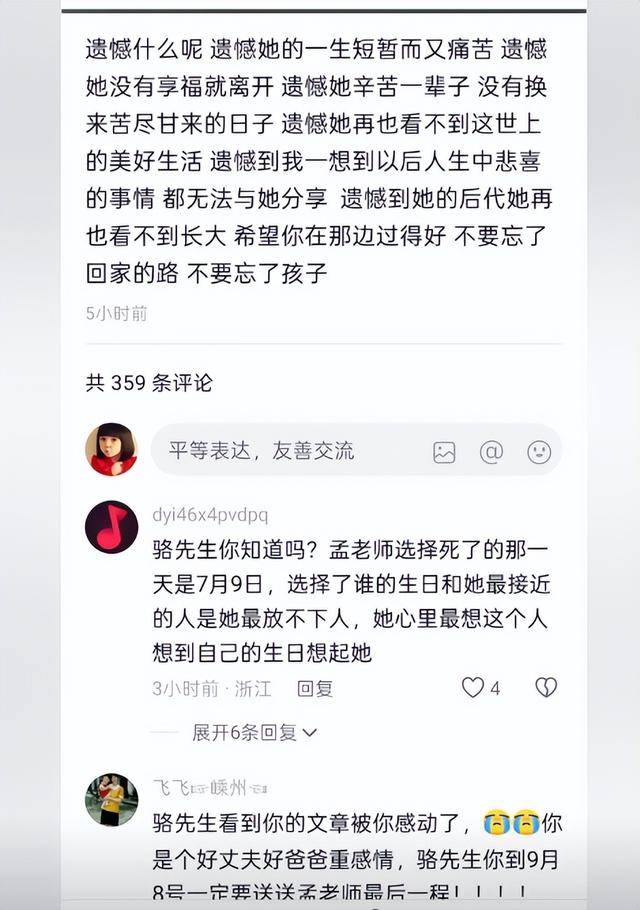Attach an image to your comment
The image size is (640, 910).
[x=444, y=452]
